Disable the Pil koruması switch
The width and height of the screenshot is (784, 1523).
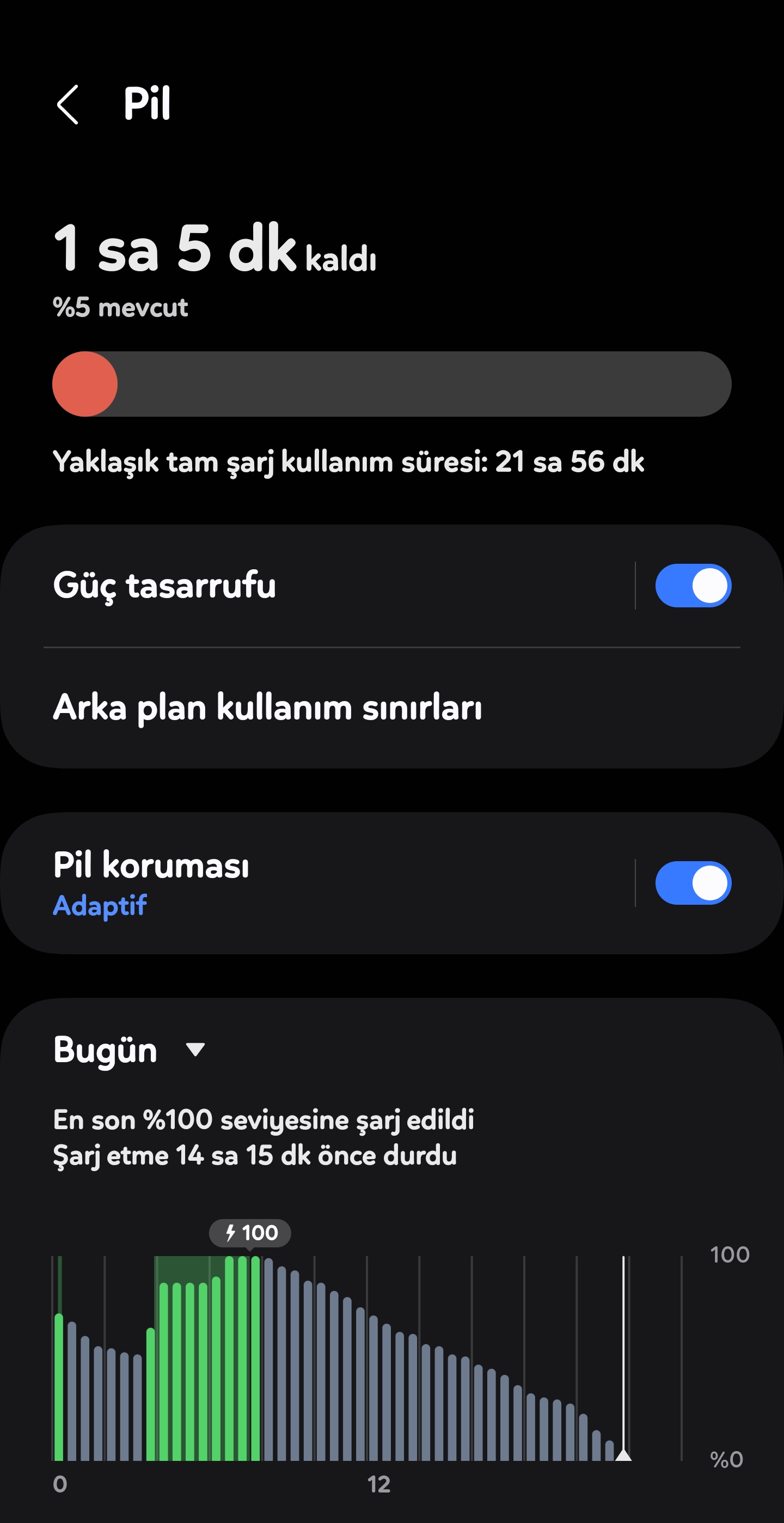tap(693, 883)
